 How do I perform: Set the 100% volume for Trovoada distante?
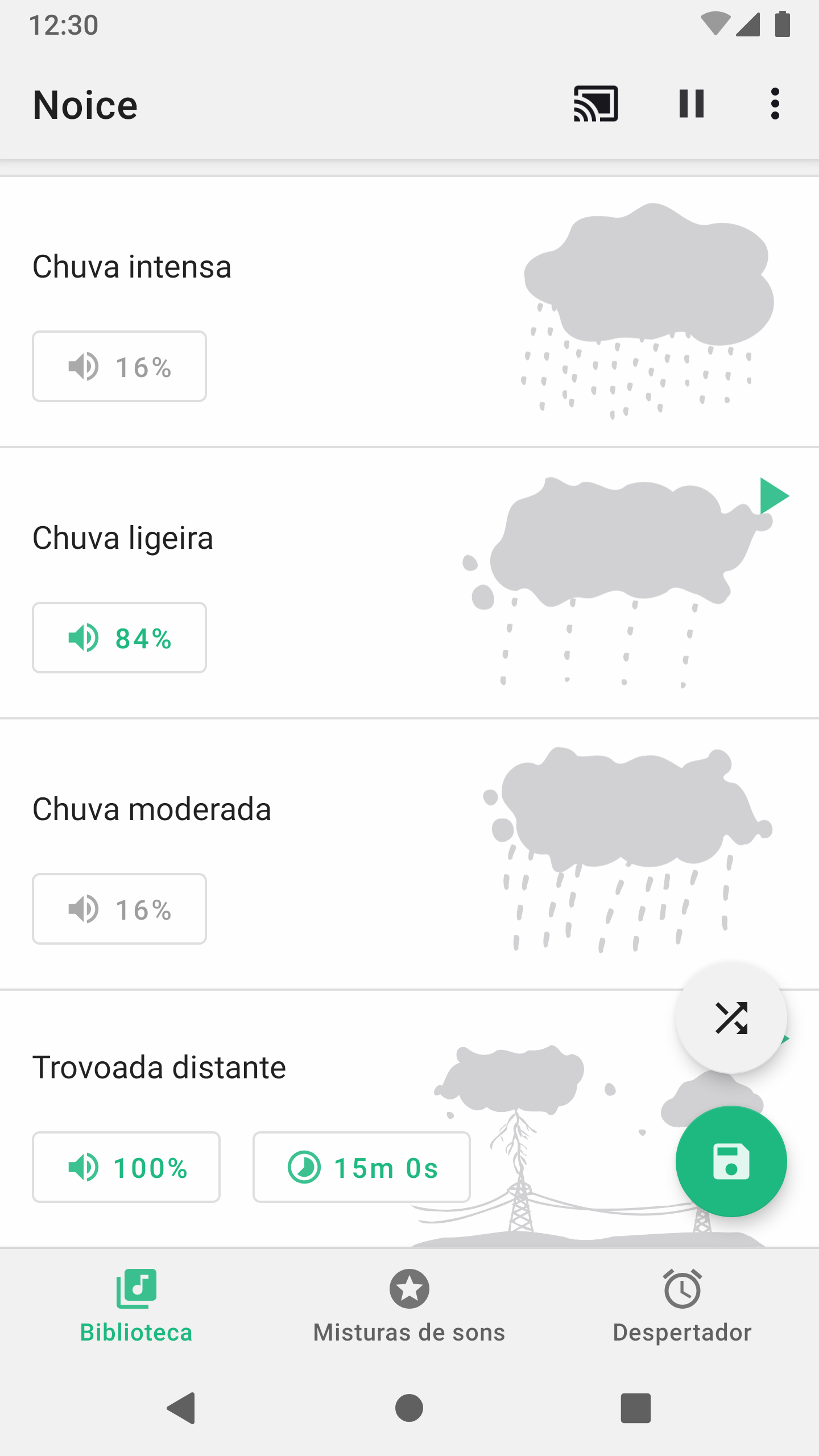126,1167
